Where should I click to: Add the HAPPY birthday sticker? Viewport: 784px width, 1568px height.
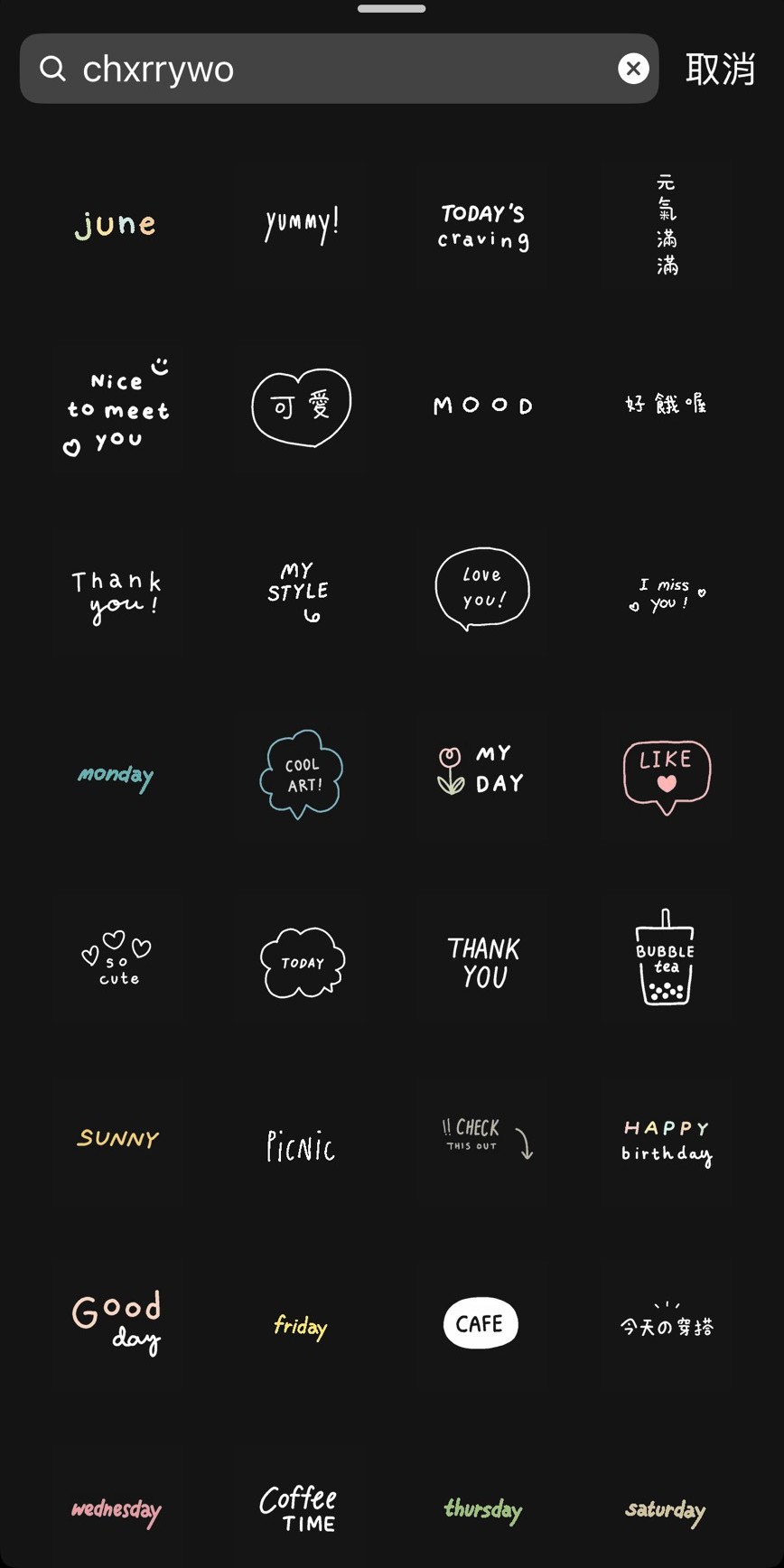pos(667,1141)
